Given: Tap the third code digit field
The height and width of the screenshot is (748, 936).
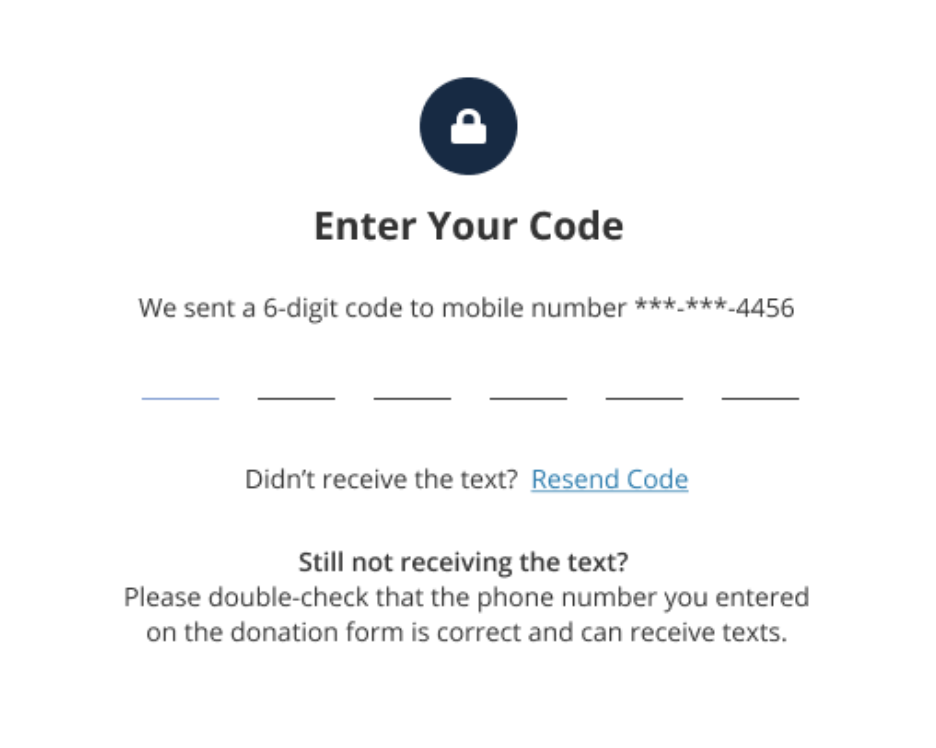Looking at the screenshot, I should click(x=412, y=383).
